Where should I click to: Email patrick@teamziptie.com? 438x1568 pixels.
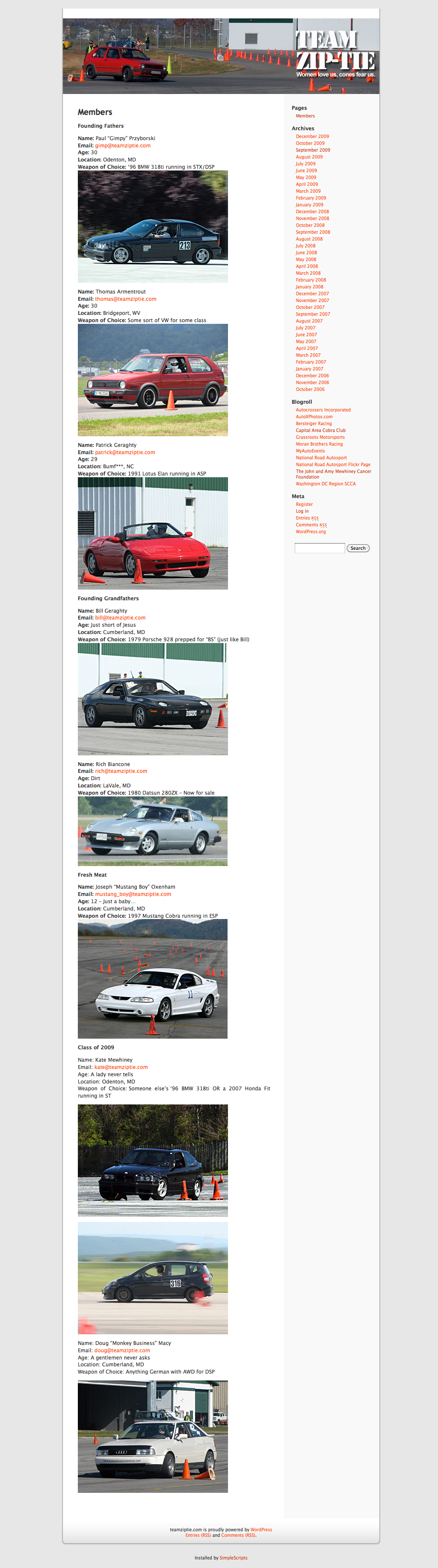pos(125,452)
